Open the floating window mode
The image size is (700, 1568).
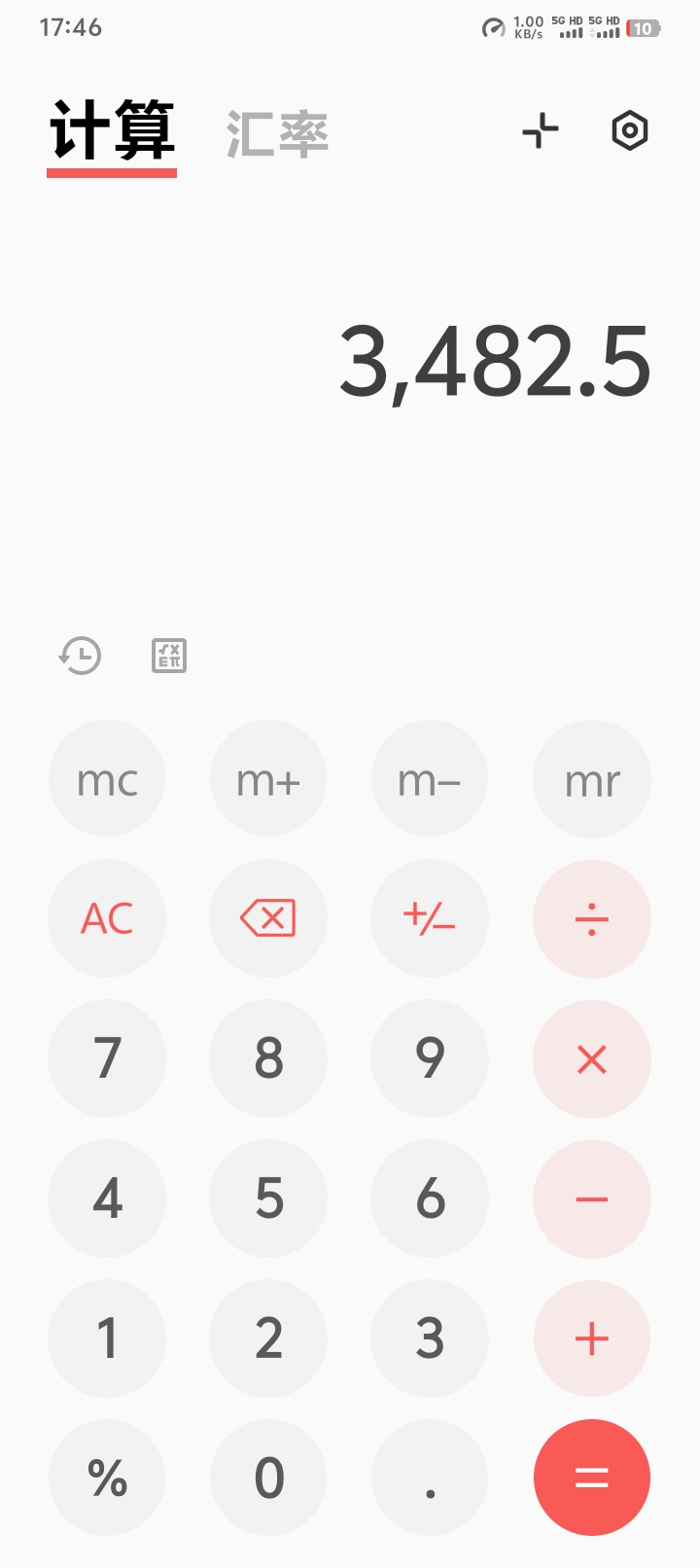pos(540,131)
